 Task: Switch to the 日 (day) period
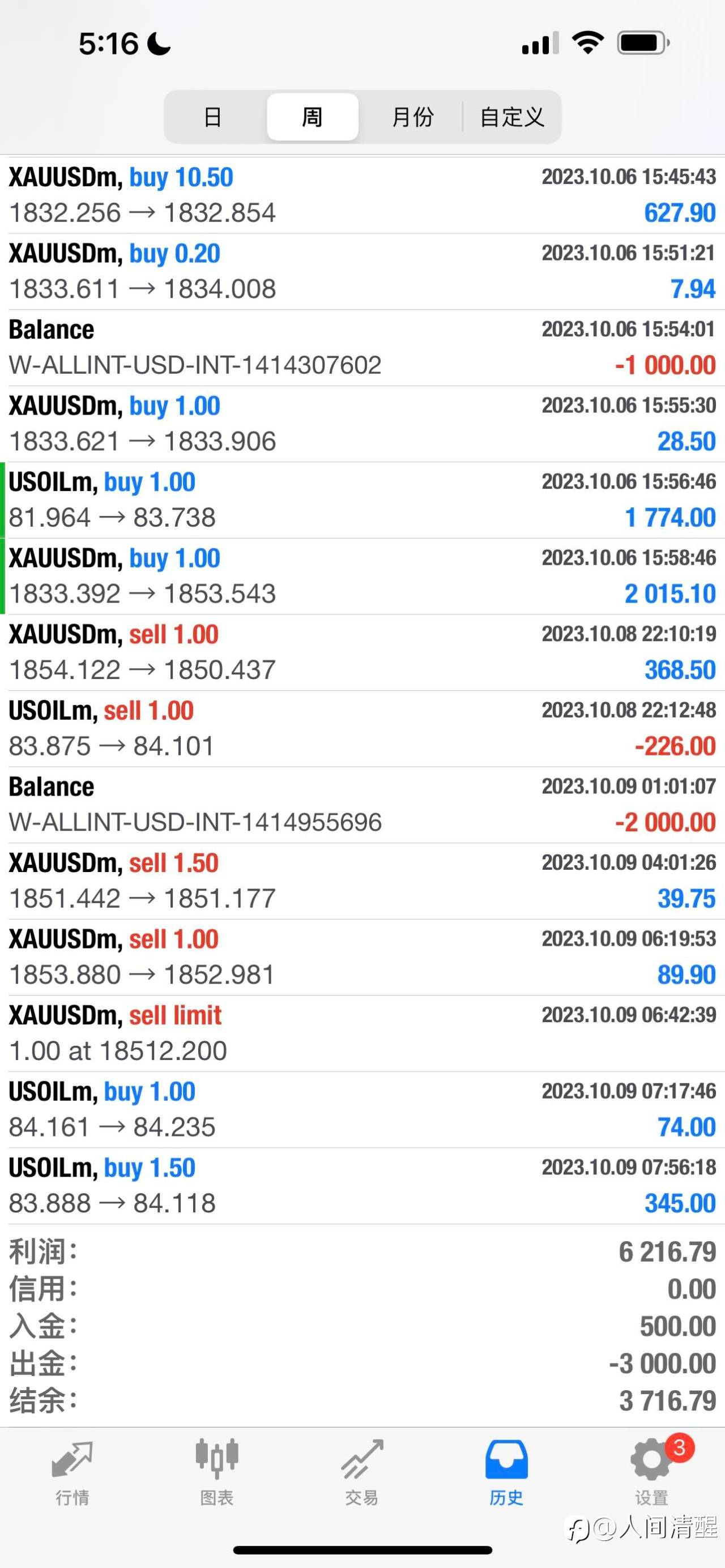pos(213,117)
